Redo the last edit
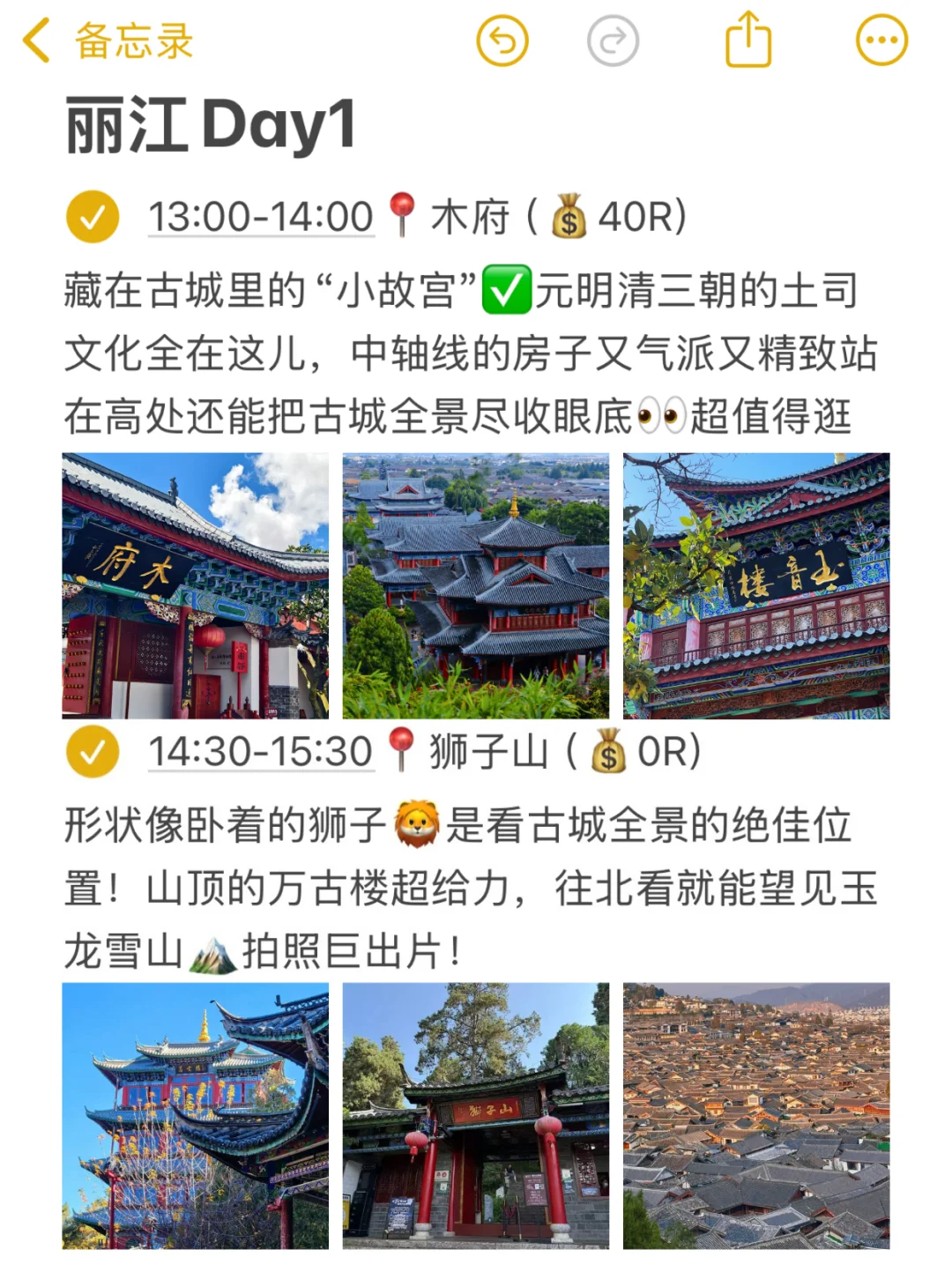Image resolution: width=952 pixels, height=1272 pixels. pos(613,41)
